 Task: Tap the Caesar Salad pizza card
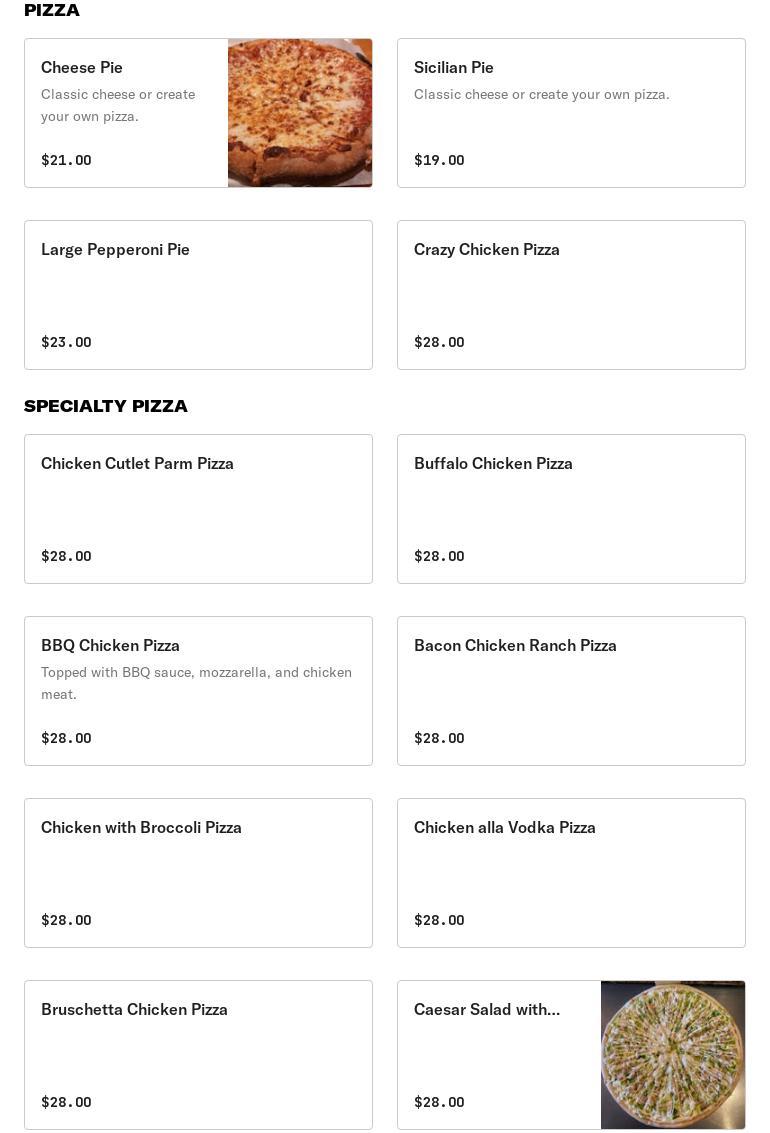[x=571, y=1055]
